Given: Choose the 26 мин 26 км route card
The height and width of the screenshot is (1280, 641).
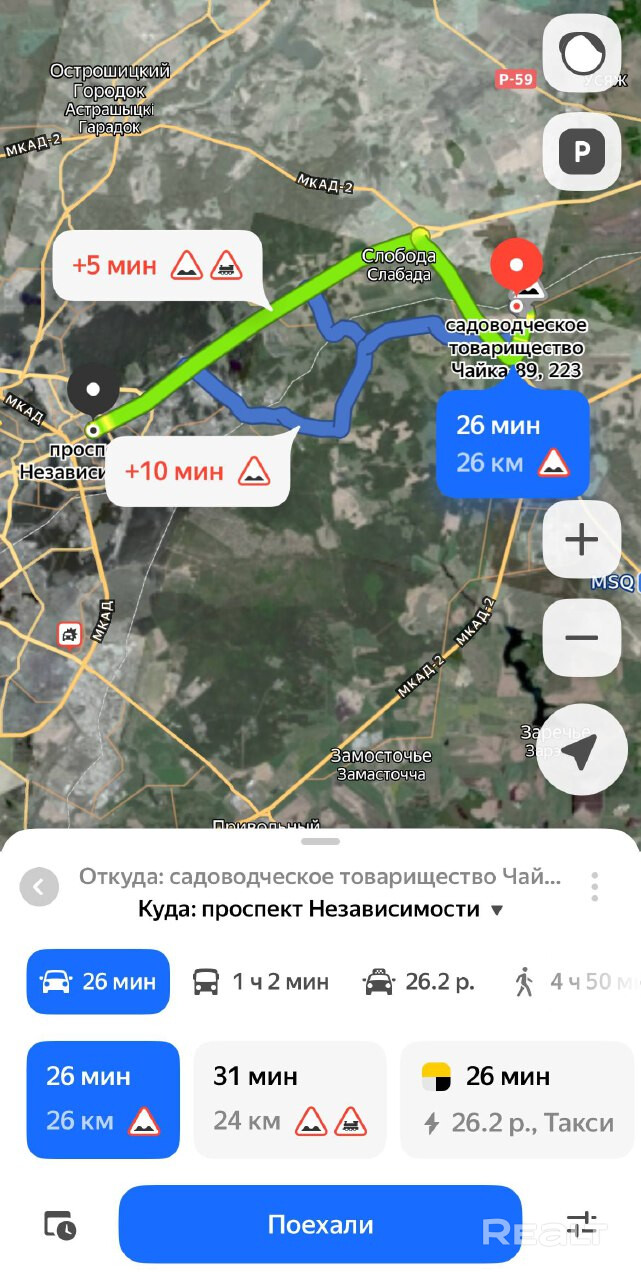Looking at the screenshot, I should 103,1099.
